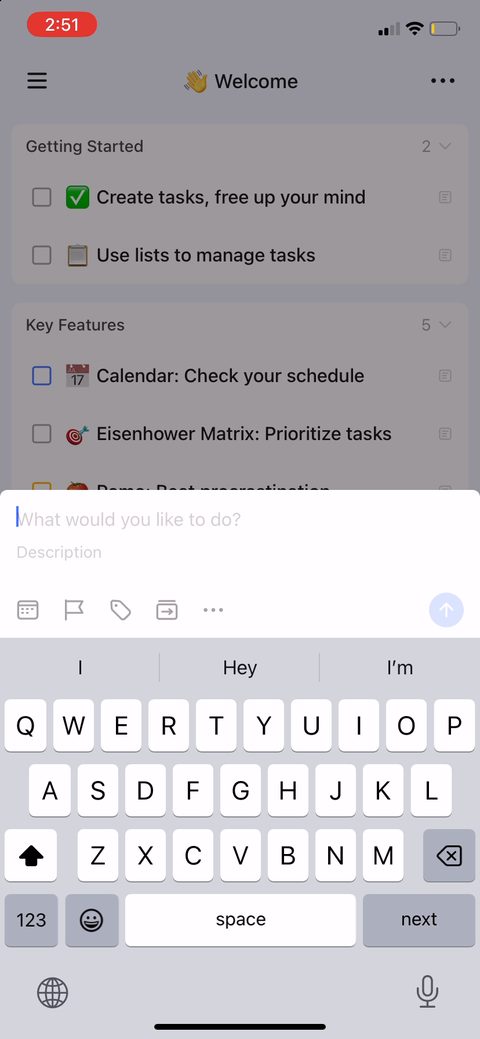The height and width of the screenshot is (1039, 480).
Task: Open the top-right overflow menu
Action: (x=442, y=81)
